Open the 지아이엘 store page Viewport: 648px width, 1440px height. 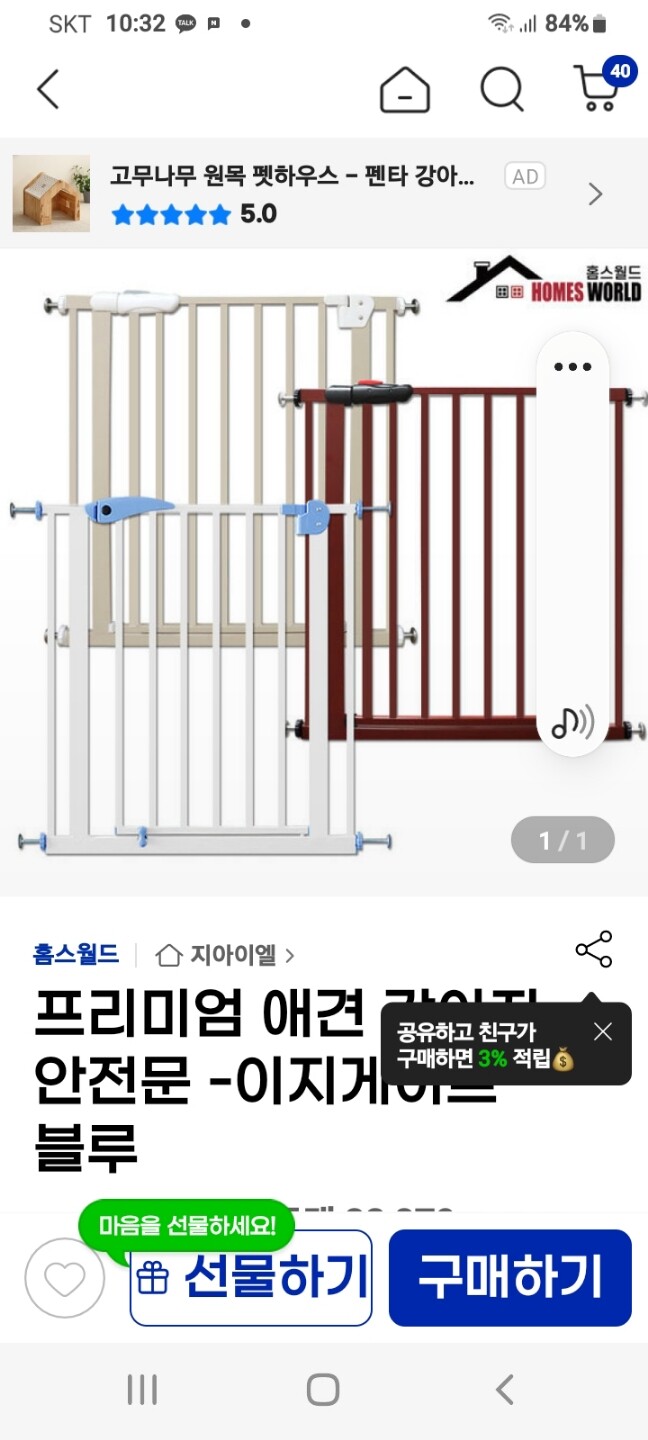tap(226, 956)
